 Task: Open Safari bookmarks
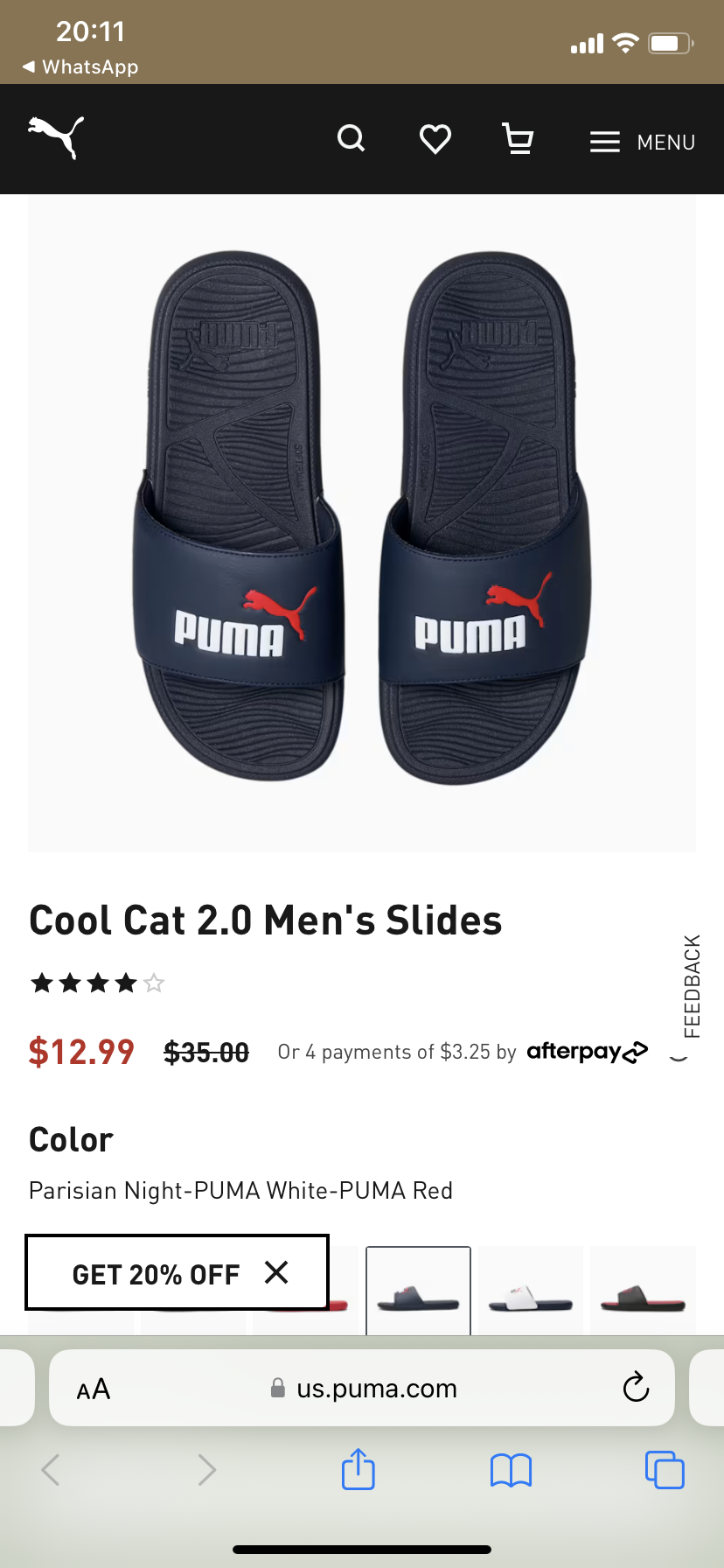coord(512,1470)
